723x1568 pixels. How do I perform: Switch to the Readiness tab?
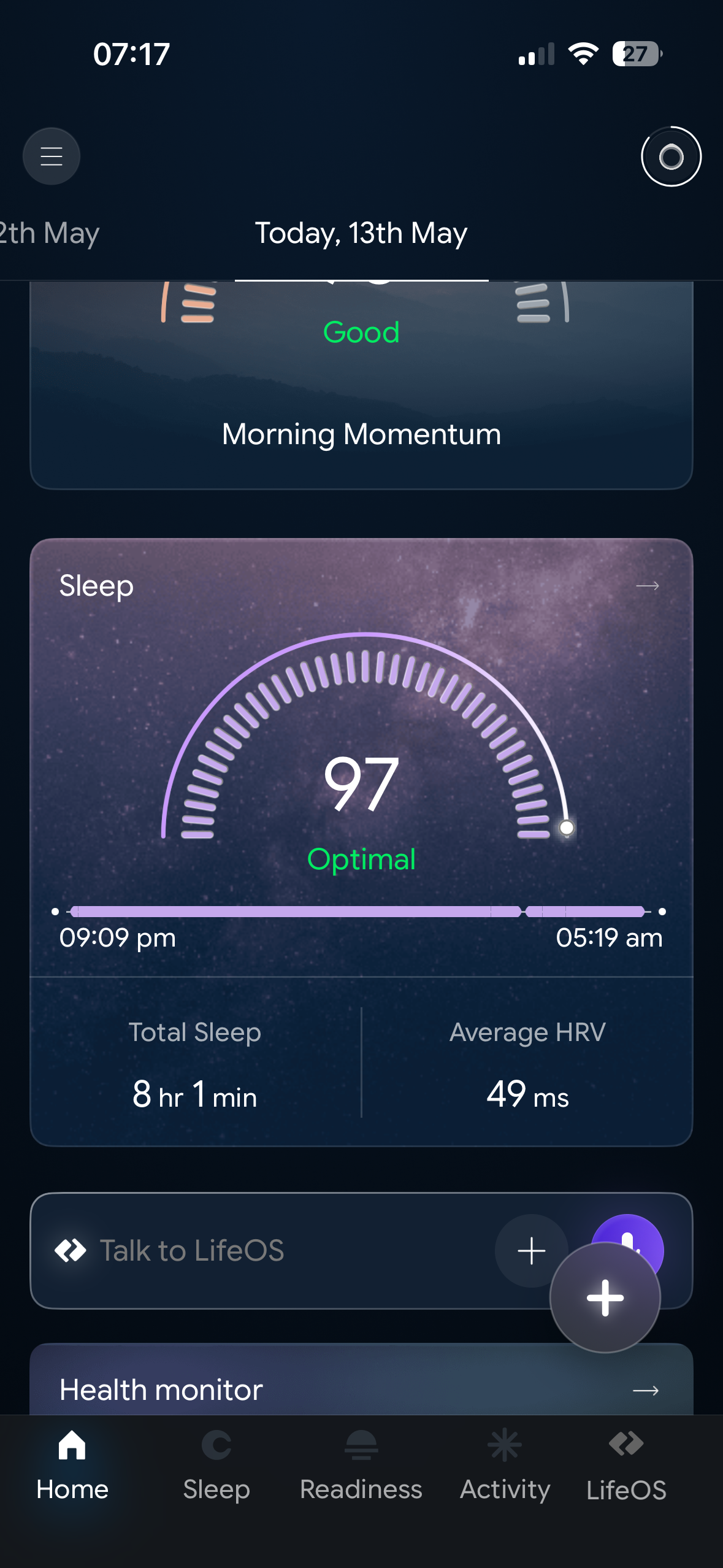coord(361,1465)
